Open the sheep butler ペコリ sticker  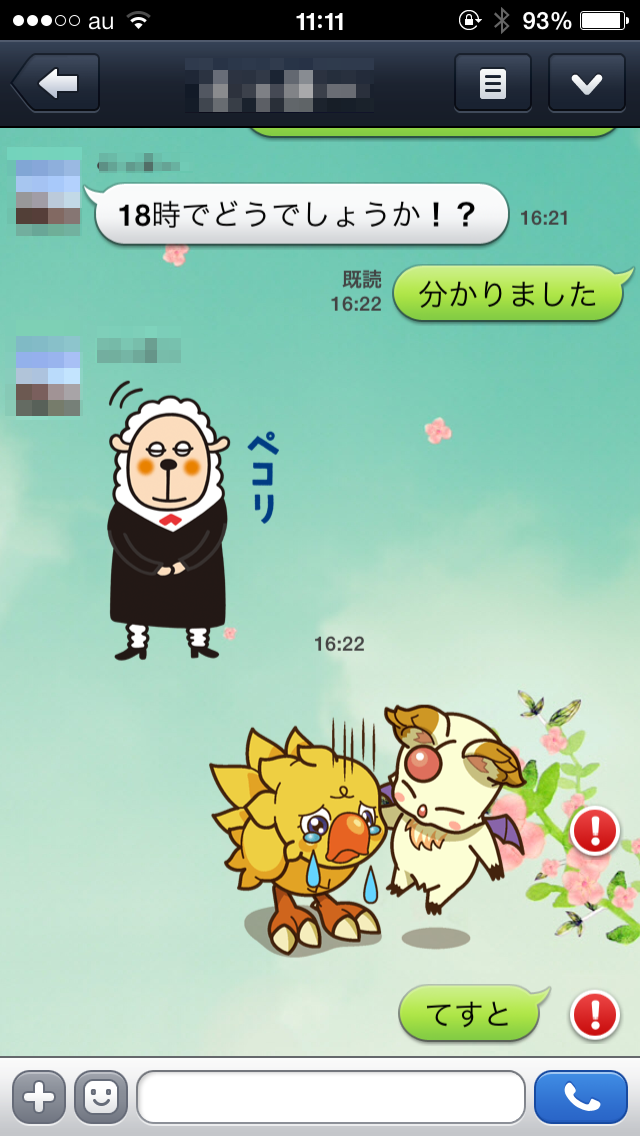click(x=180, y=520)
